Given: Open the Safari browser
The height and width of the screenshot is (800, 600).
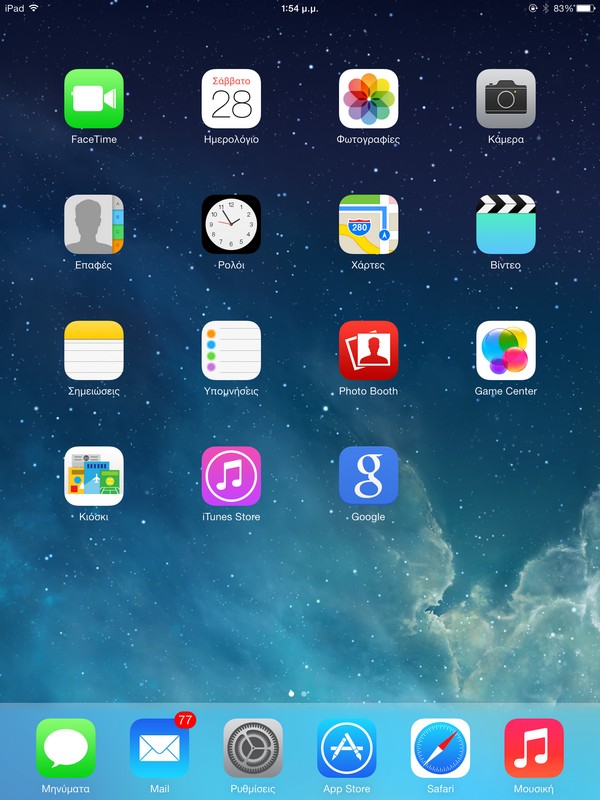Looking at the screenshot, I should point(441,748).
